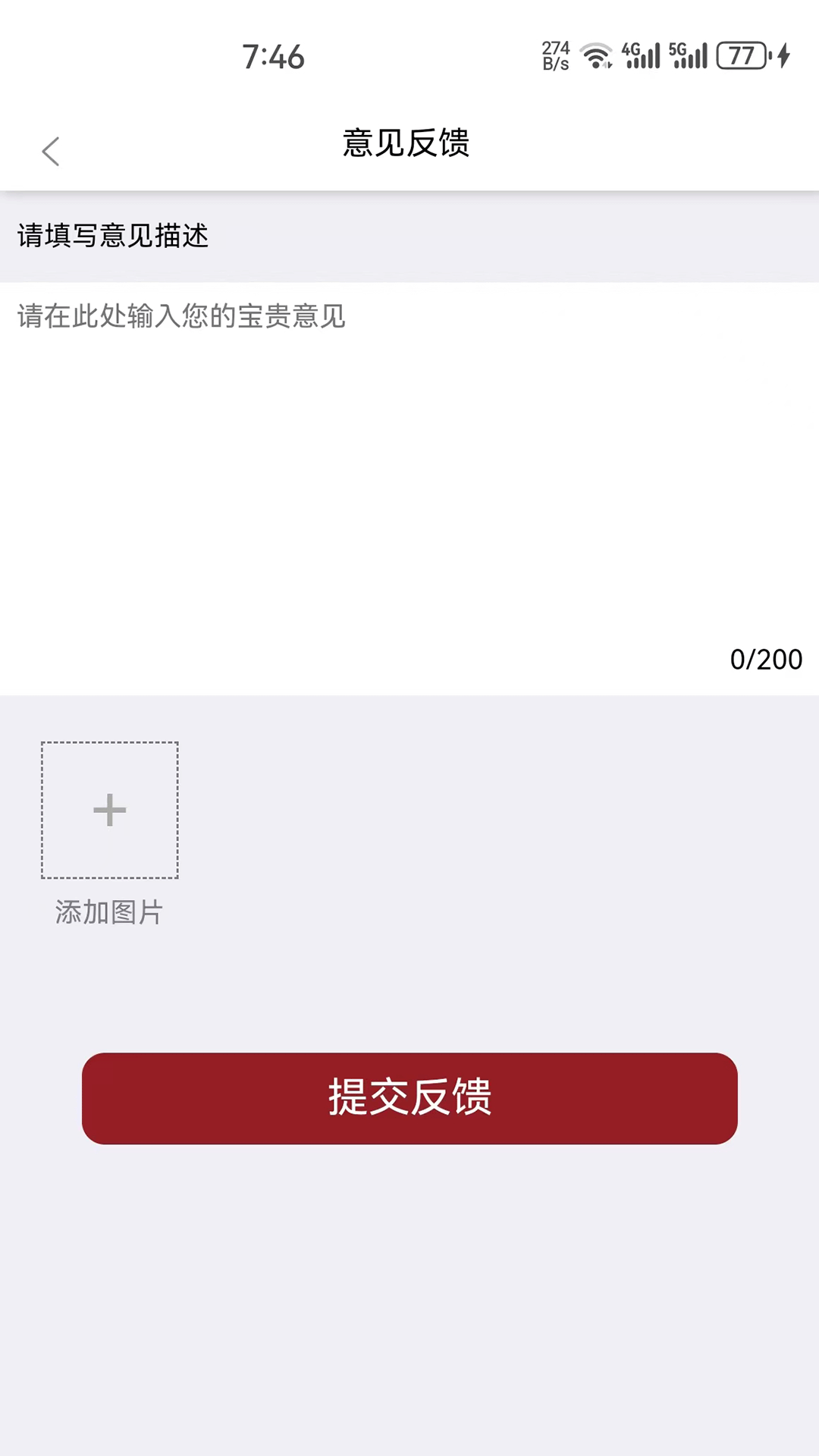Tap the empty space beside the submit button
Viewport: 819px width, 1456px height.
tap(781, 1097)
